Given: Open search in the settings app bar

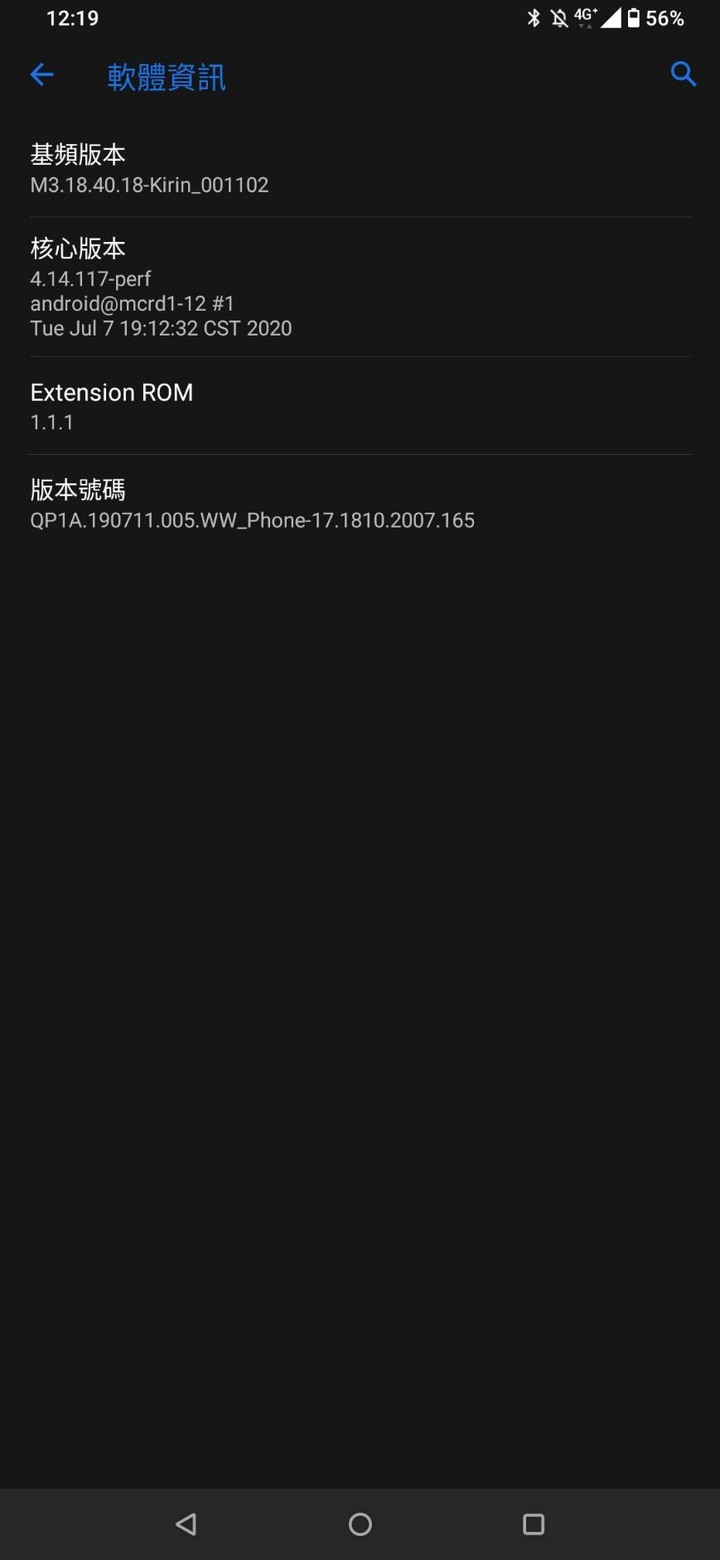Looking at the screenshot, I should 683,74.
